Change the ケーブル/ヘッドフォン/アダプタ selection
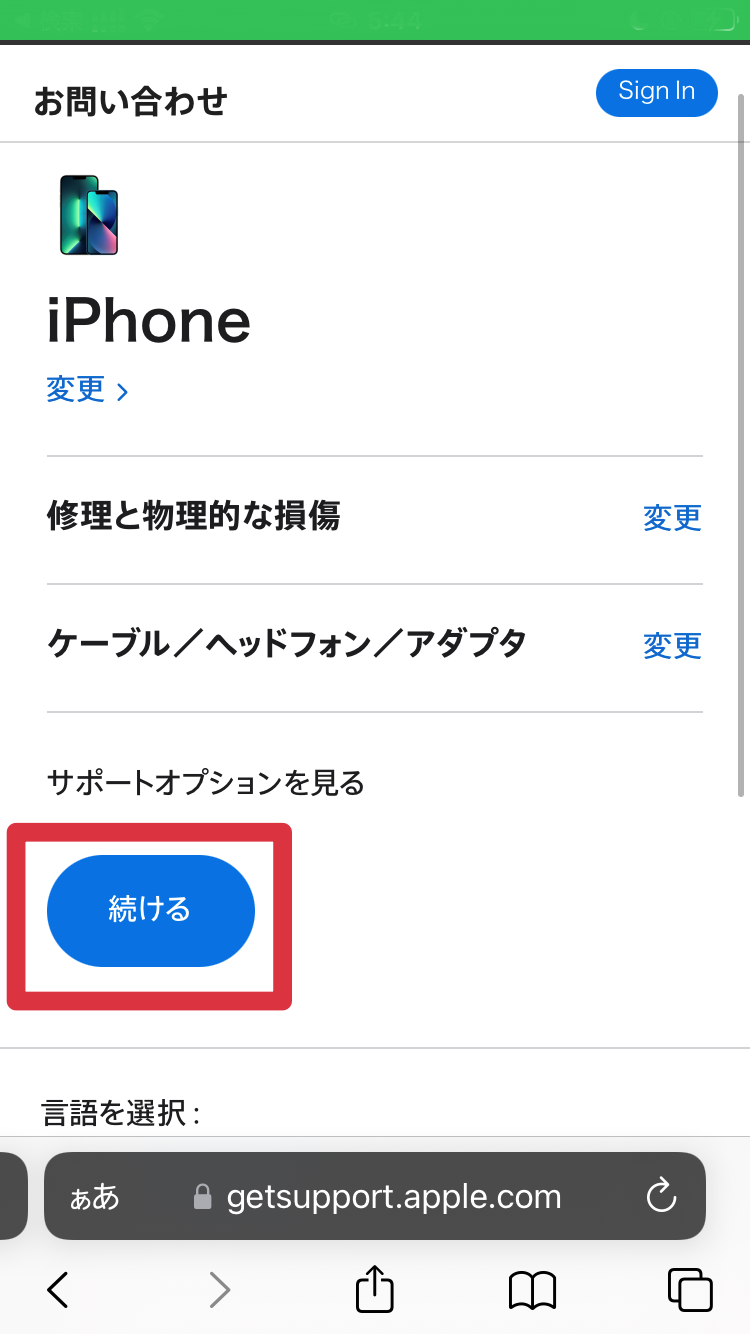The height and width of the screenshot is (1334, 750). 672,645
